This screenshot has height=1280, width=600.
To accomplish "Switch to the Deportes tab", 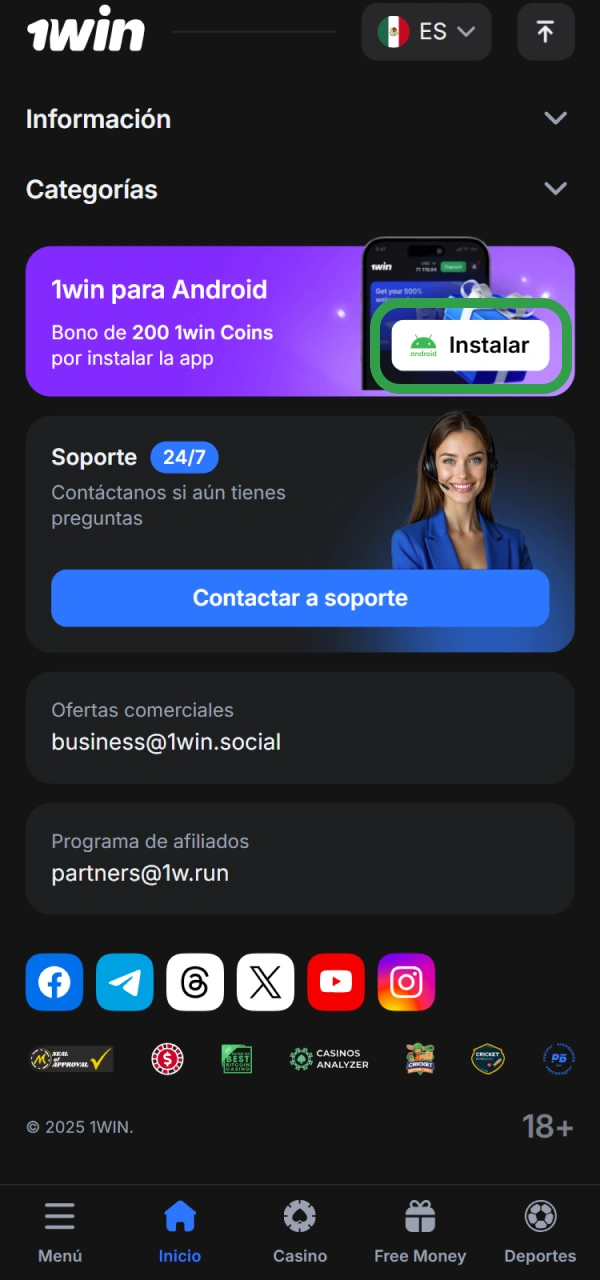I will click(540, 1232).
